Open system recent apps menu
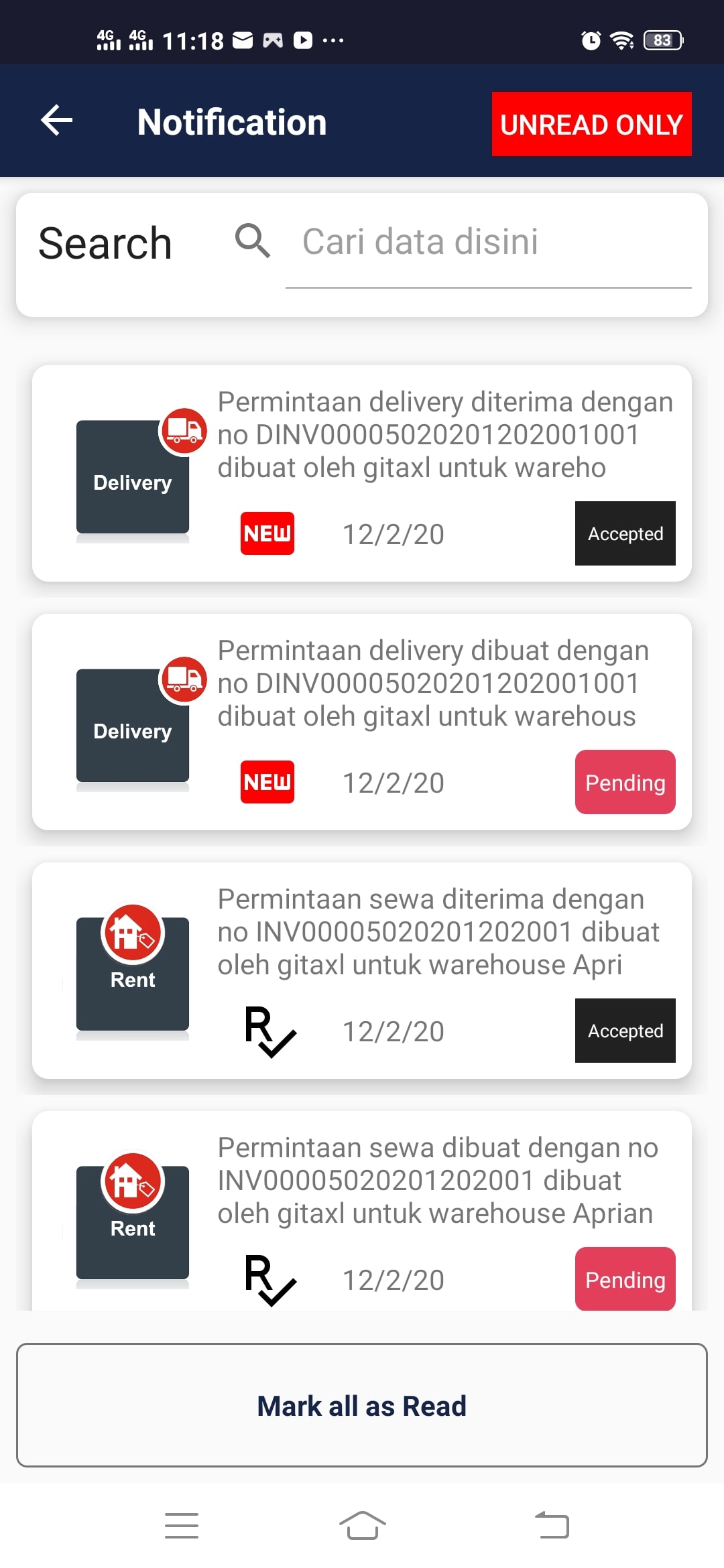This screenshot has height=1568, width=724. coord(182,1526)
